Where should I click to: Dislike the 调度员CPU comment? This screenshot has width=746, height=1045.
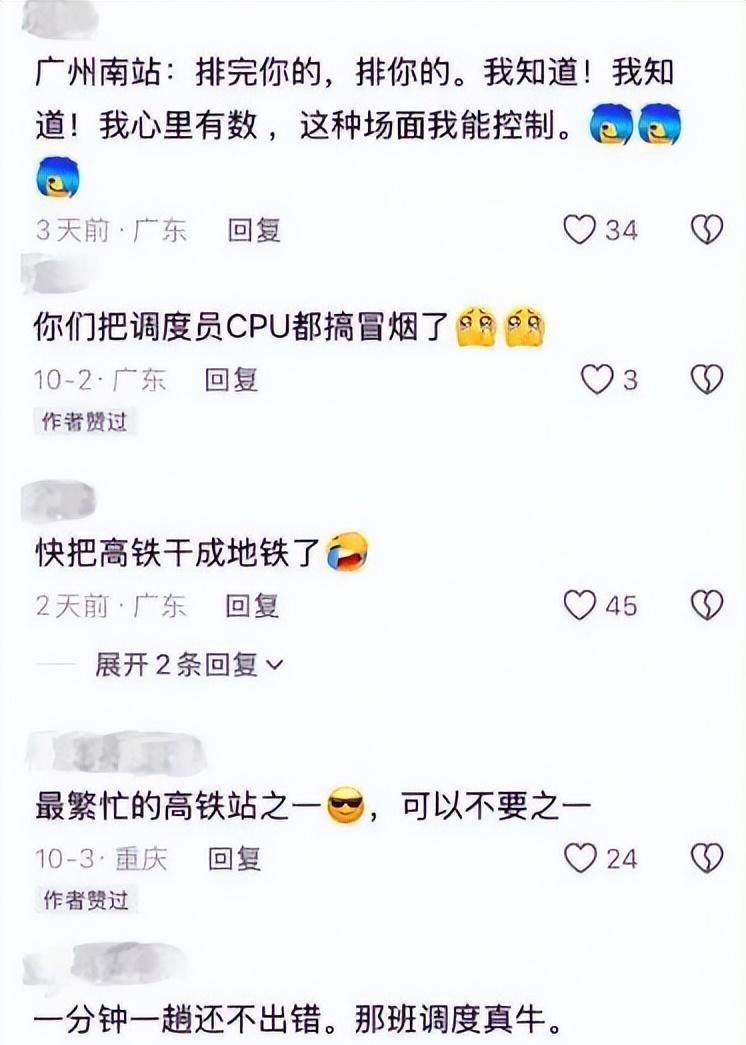[x=707, y=379]
